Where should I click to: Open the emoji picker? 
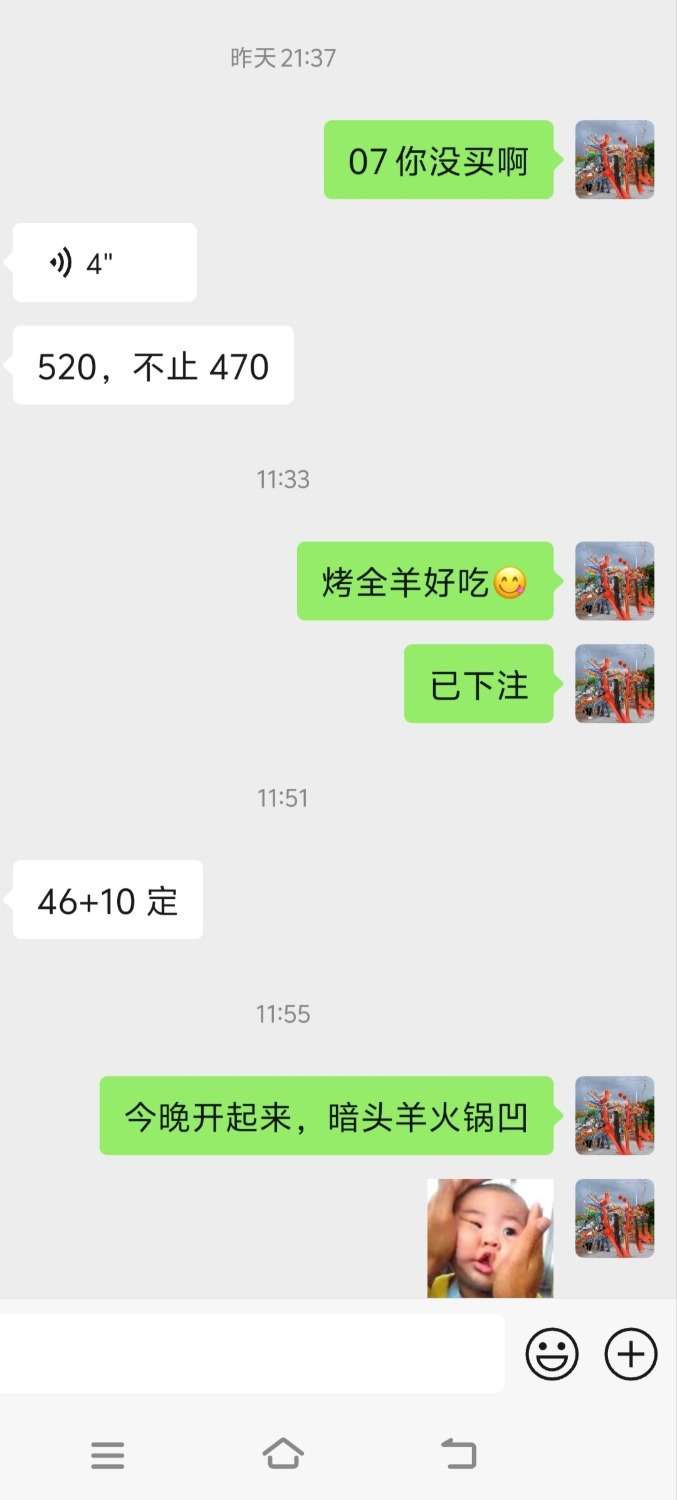[552, 1354]
